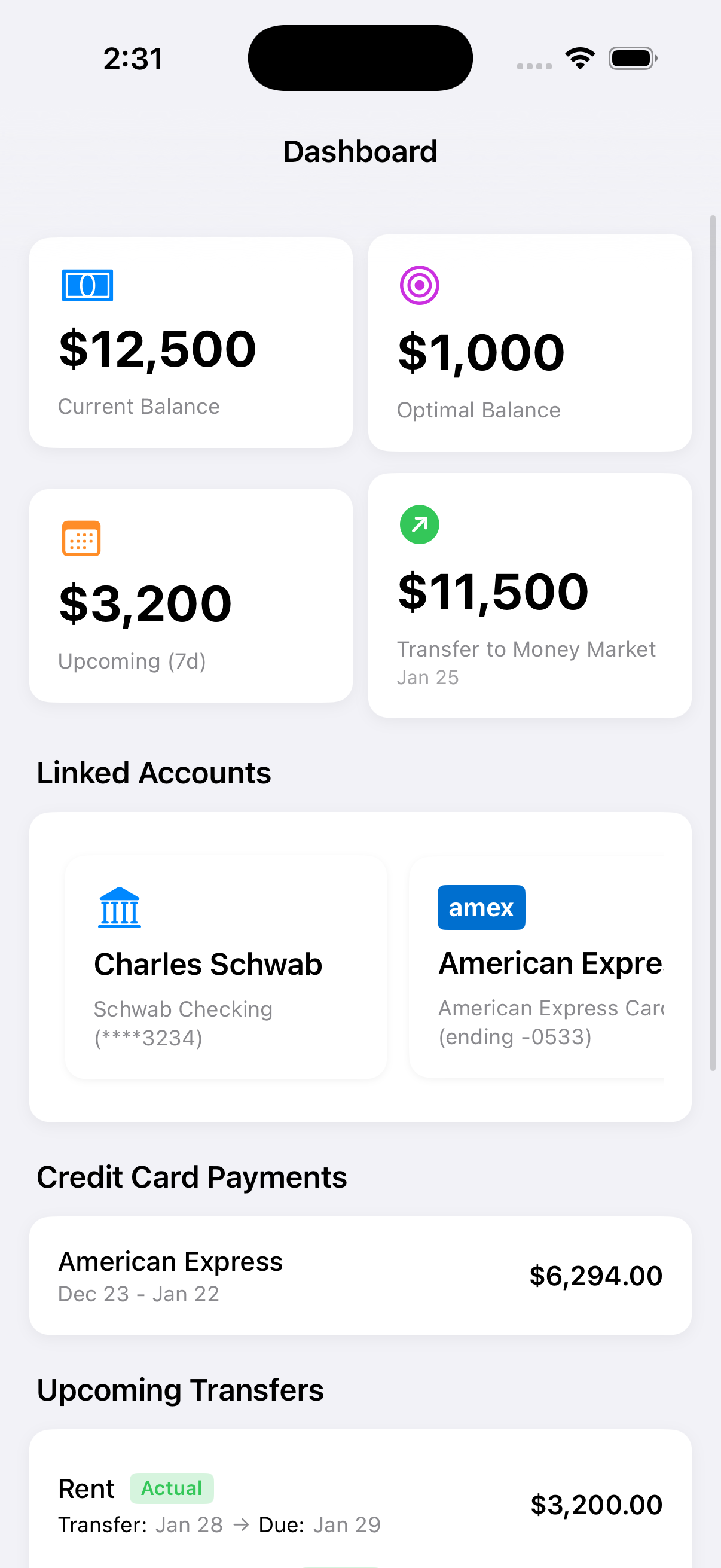Open the Current Balance card showing $12,500
The image size is (721, 1568).
click(x=191, y=342)
